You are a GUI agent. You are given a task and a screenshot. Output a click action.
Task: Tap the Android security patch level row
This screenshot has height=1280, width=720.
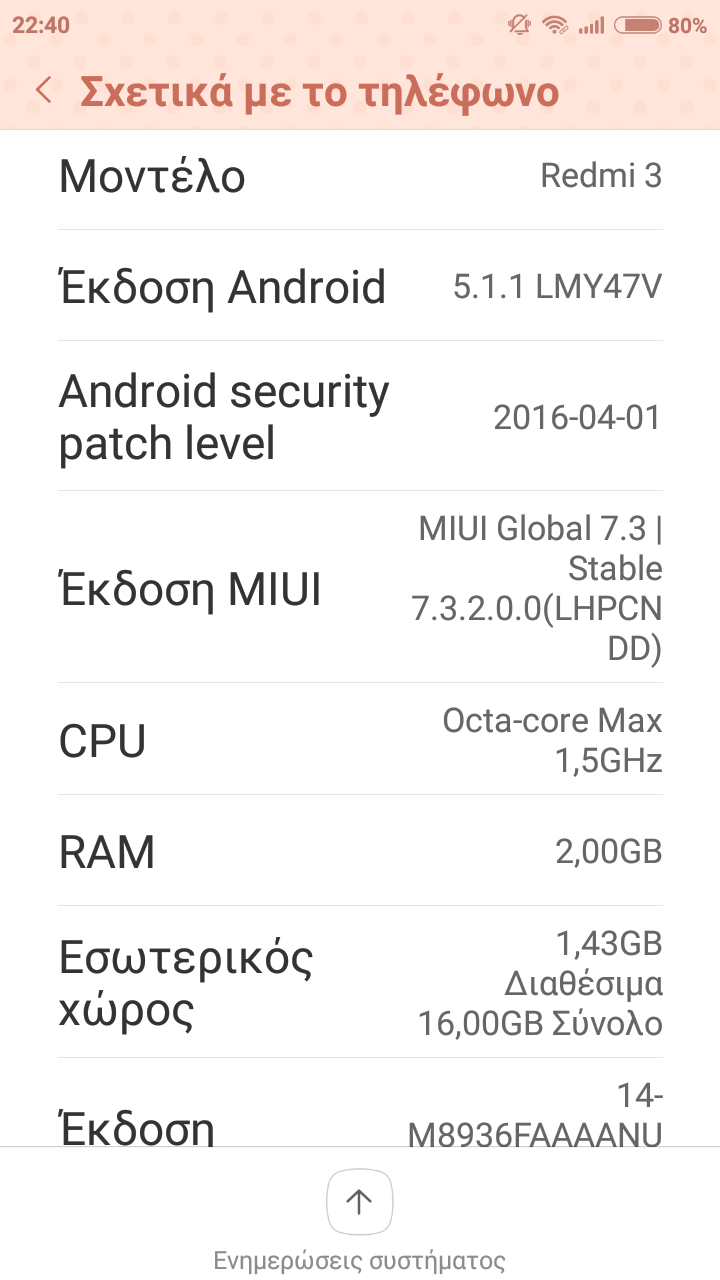pyautogui.click(x=360, y=417)
